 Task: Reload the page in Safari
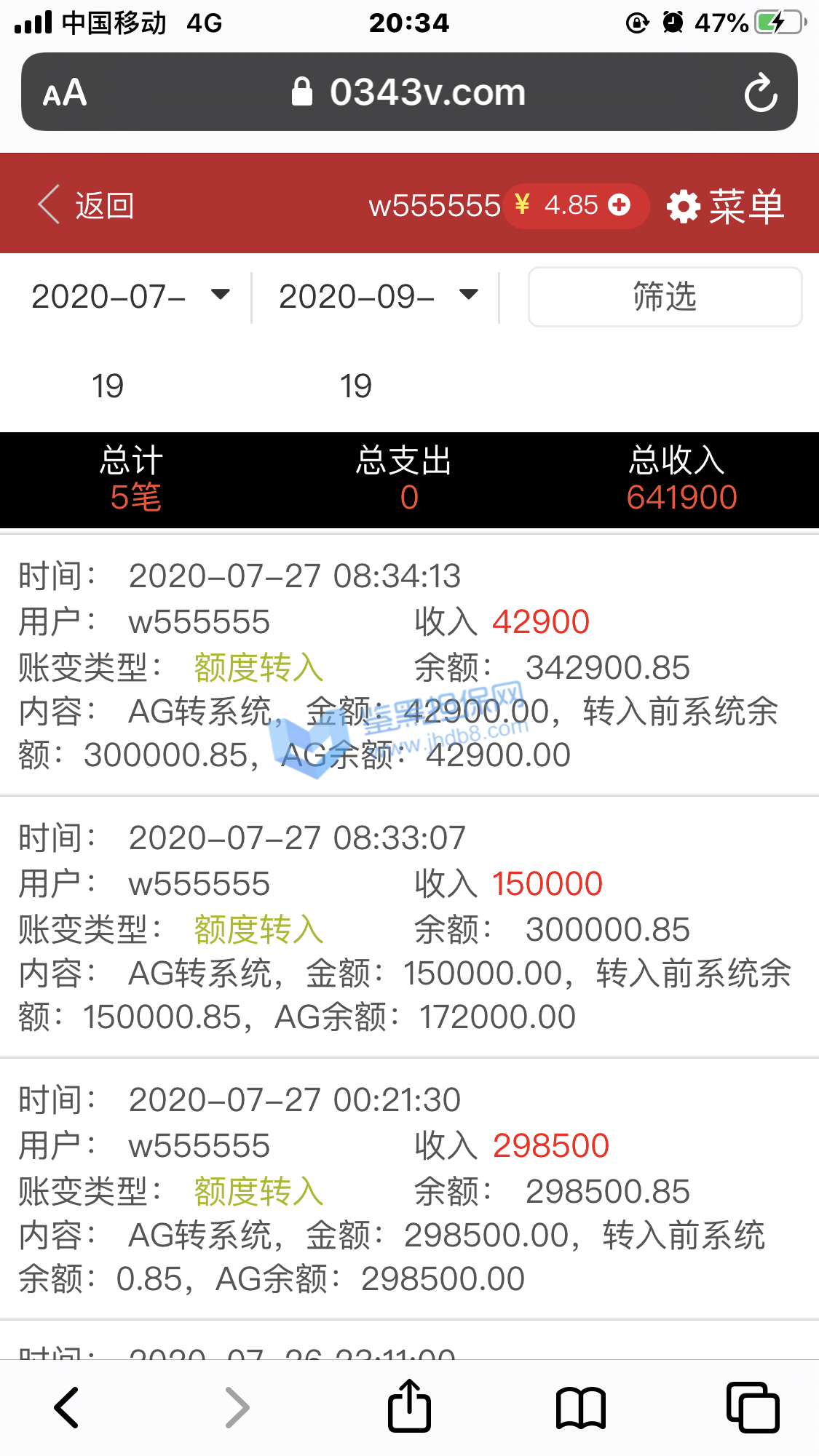pos(761,92)
